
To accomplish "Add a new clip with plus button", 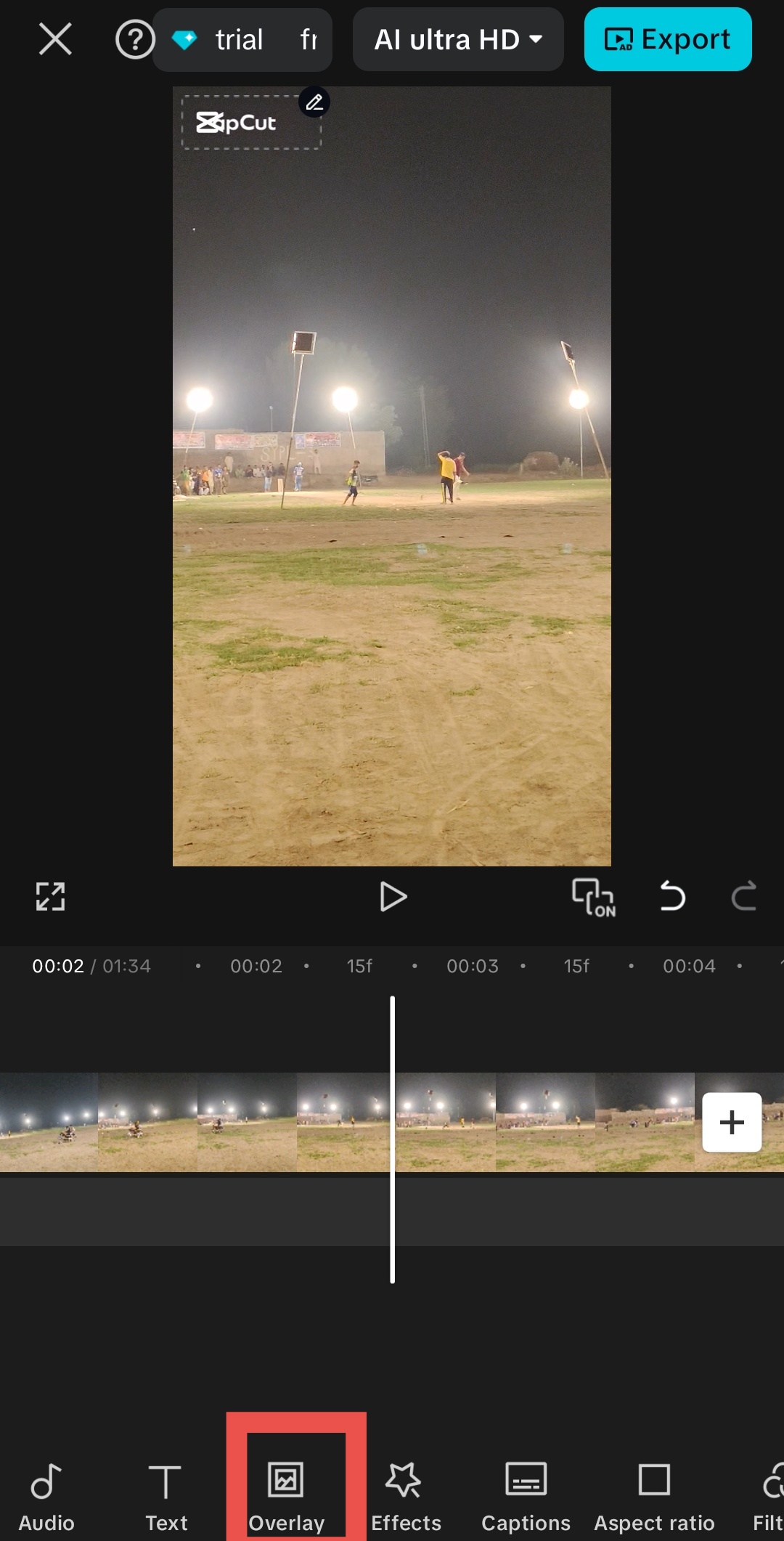I will (x=732, y=1122).
